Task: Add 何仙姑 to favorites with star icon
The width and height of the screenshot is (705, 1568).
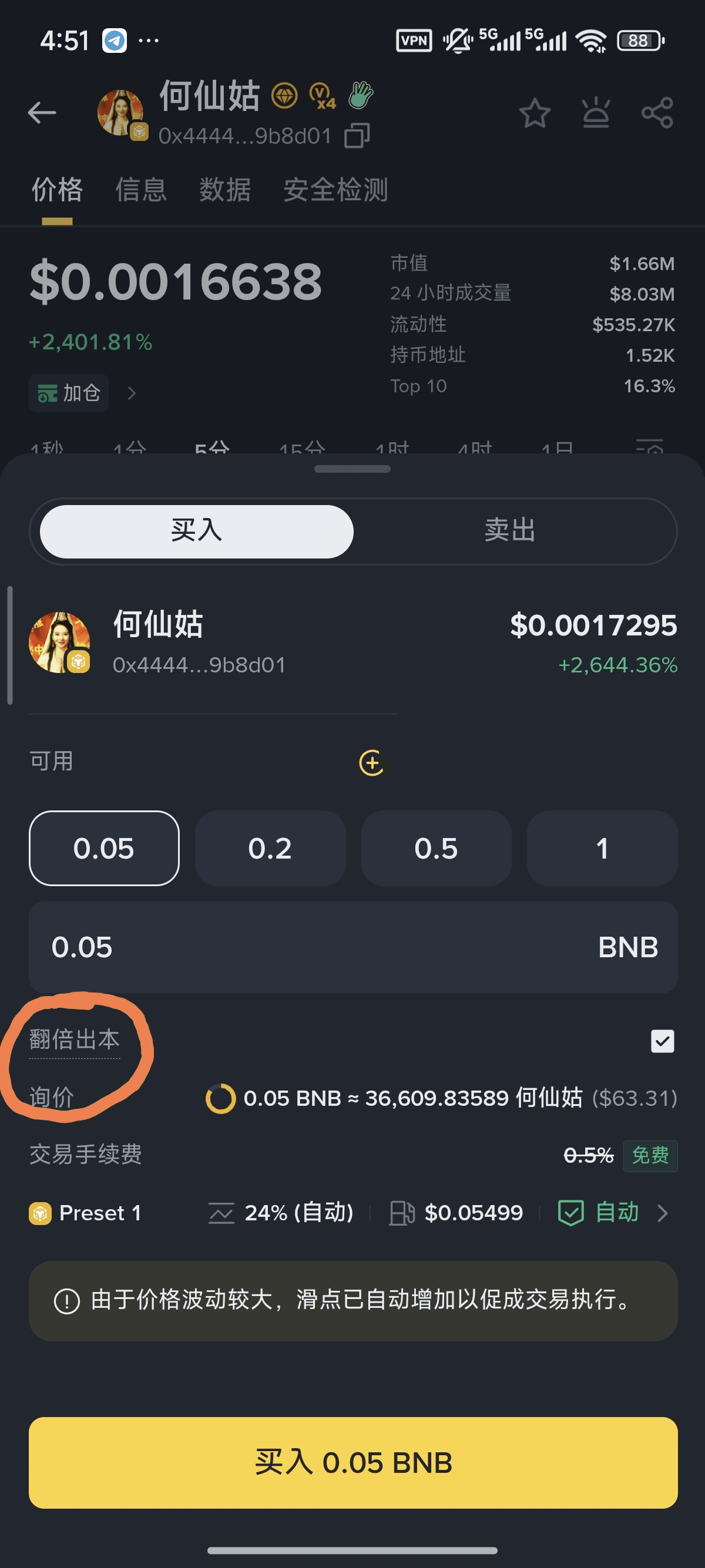Action: point(535,113)
